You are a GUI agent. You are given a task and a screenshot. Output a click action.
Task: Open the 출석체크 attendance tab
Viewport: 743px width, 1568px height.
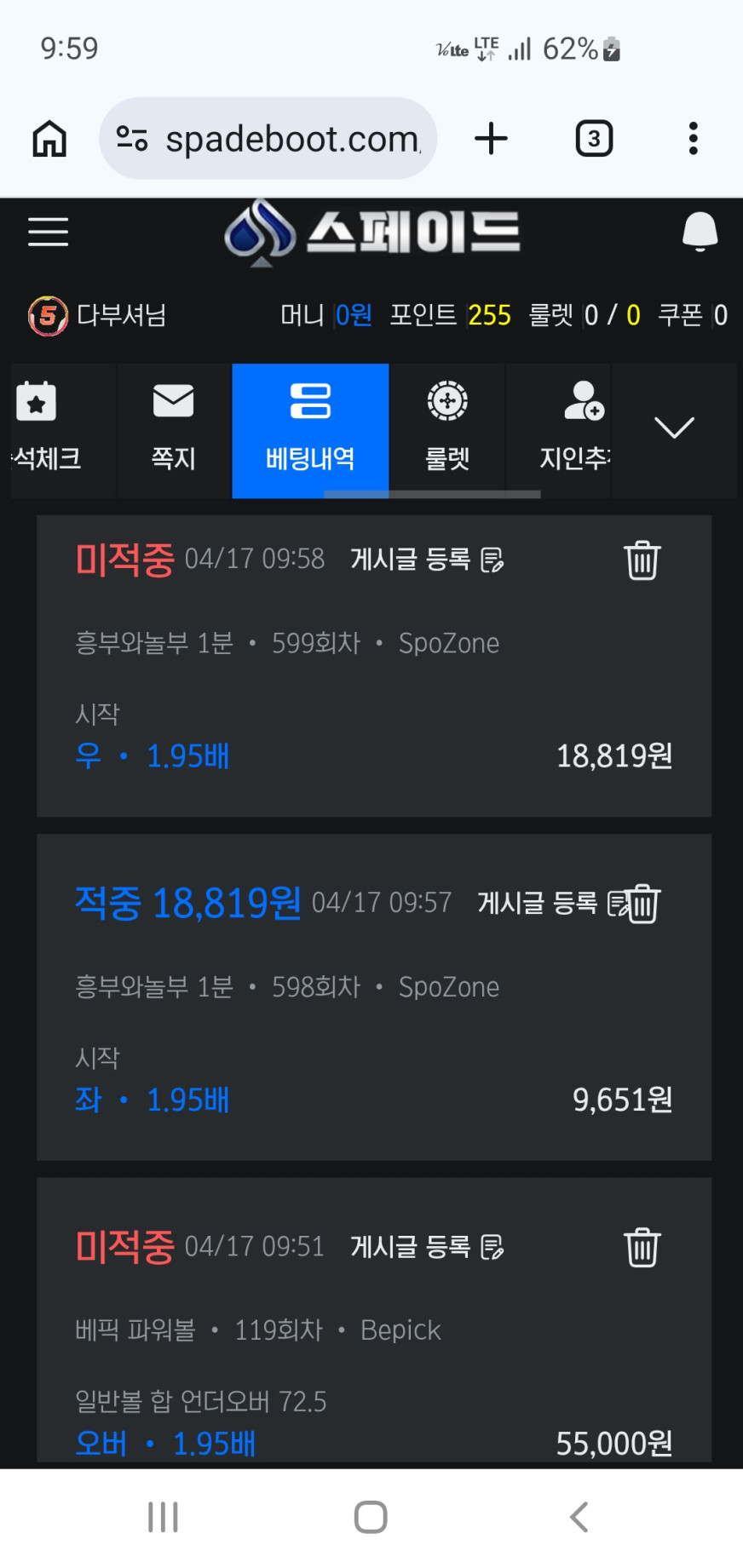pos(48,430)
